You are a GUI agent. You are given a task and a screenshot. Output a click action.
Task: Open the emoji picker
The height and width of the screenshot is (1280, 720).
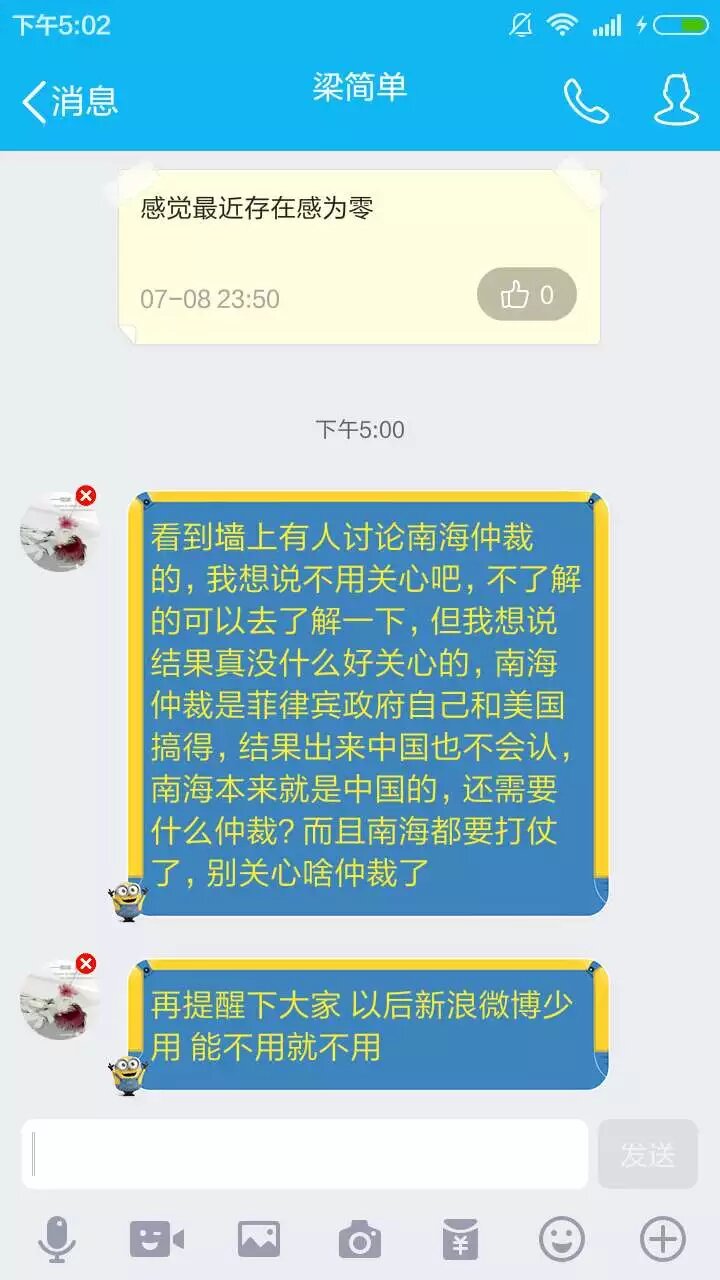point(561,1240)
